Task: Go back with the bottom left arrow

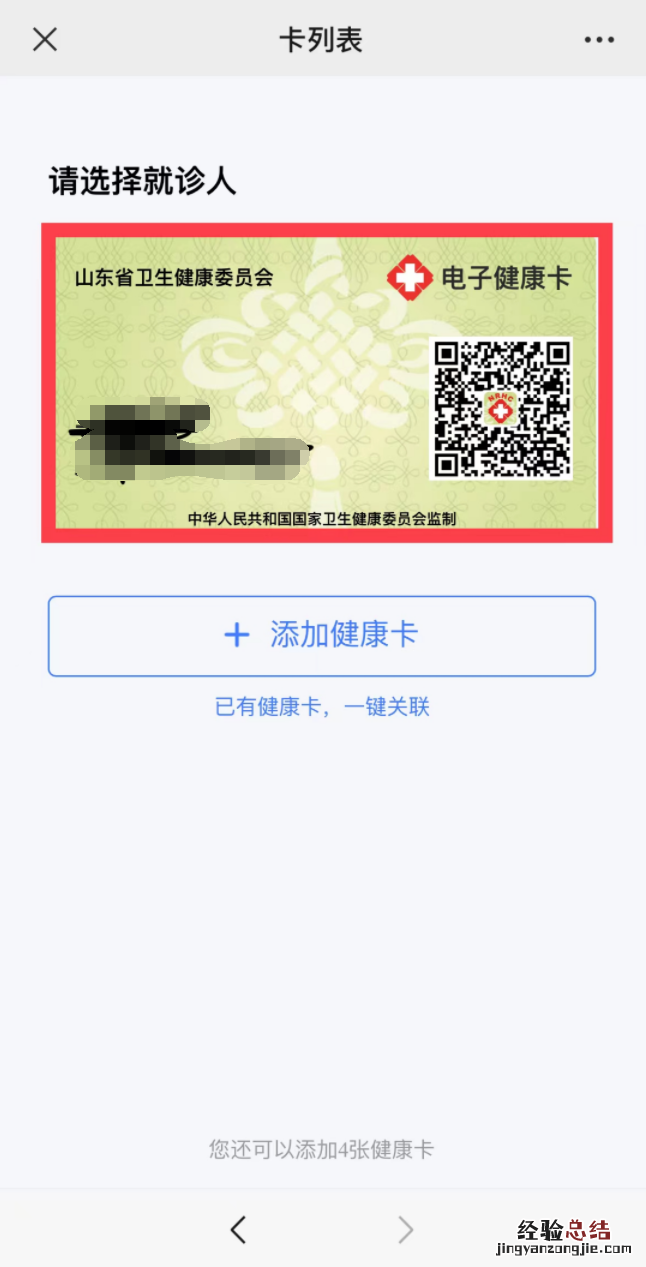Action: pyautogui.click(x=238, y=1229)
